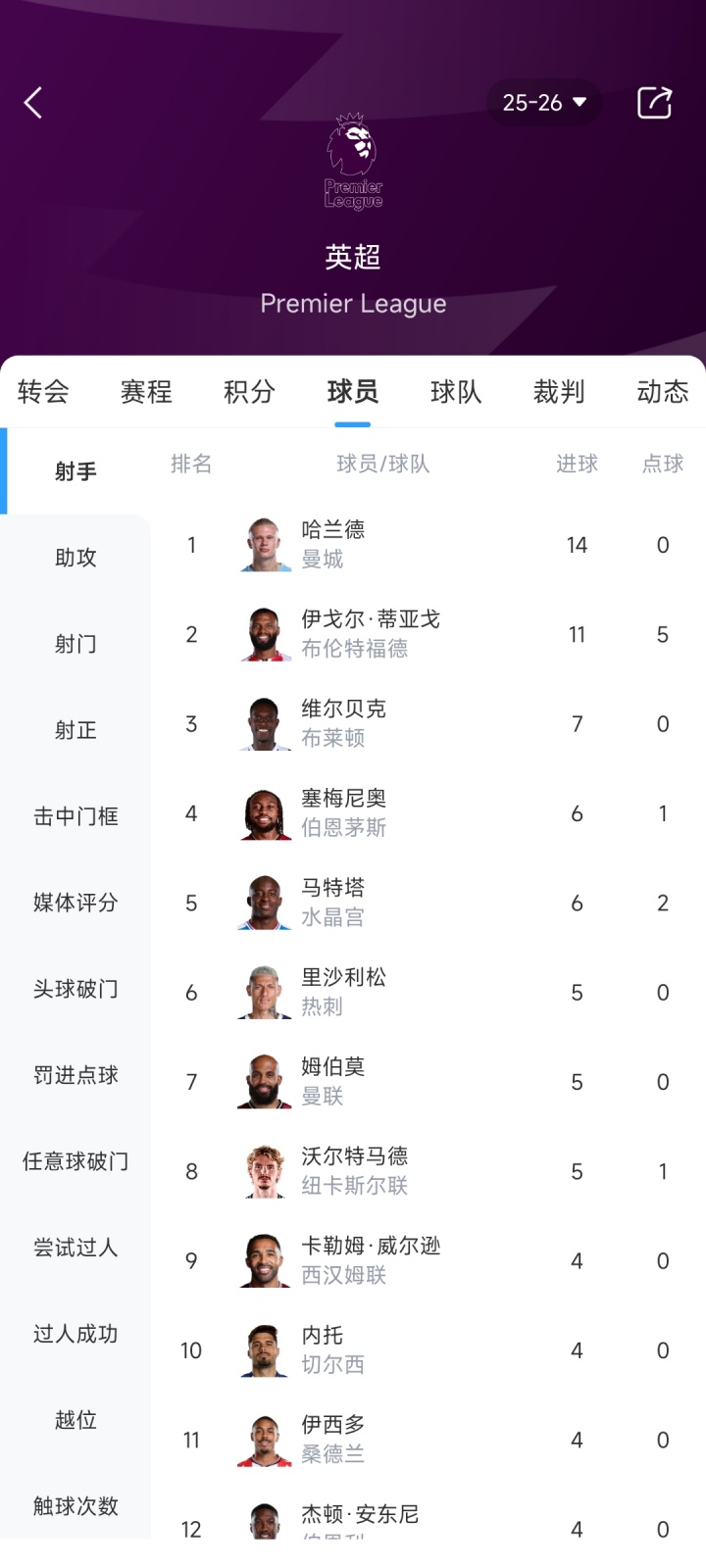The height and width of the screenshot is (1568, 706).
Task: Select 过人成功 stat category
Action: [76, 1334]
